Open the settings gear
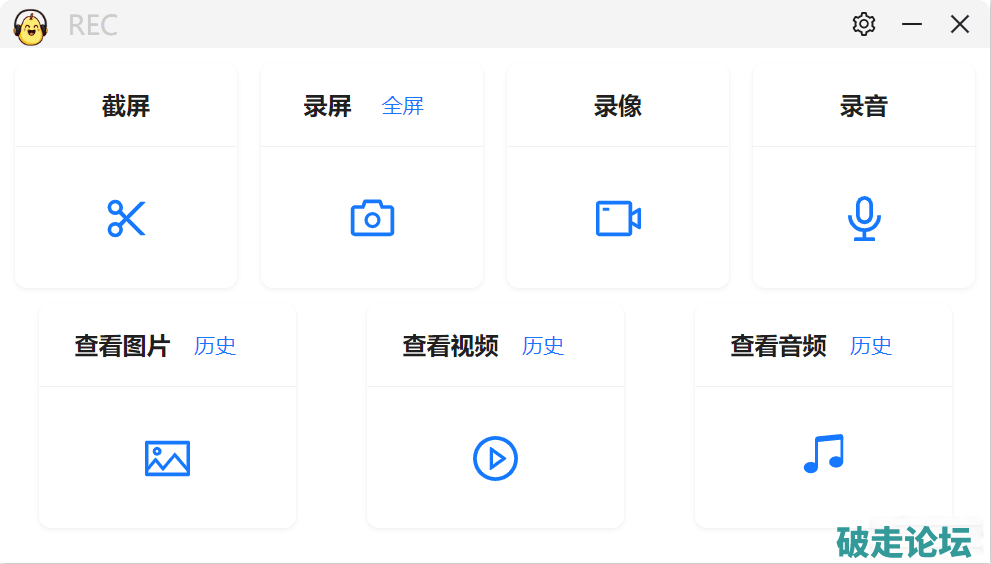This screenshot has height=564, width=991. [x=864, y=24]
